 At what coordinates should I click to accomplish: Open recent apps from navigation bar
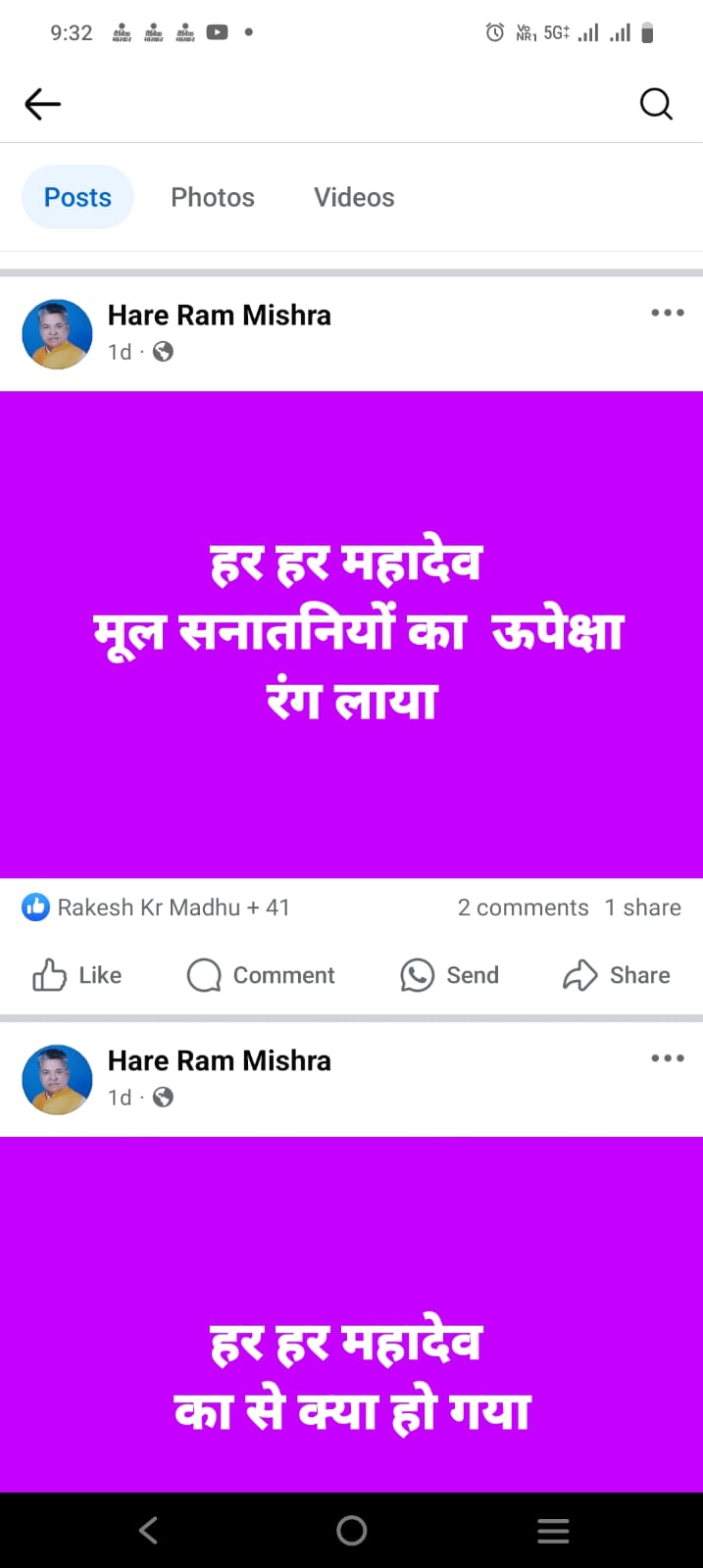(553, 1531)
